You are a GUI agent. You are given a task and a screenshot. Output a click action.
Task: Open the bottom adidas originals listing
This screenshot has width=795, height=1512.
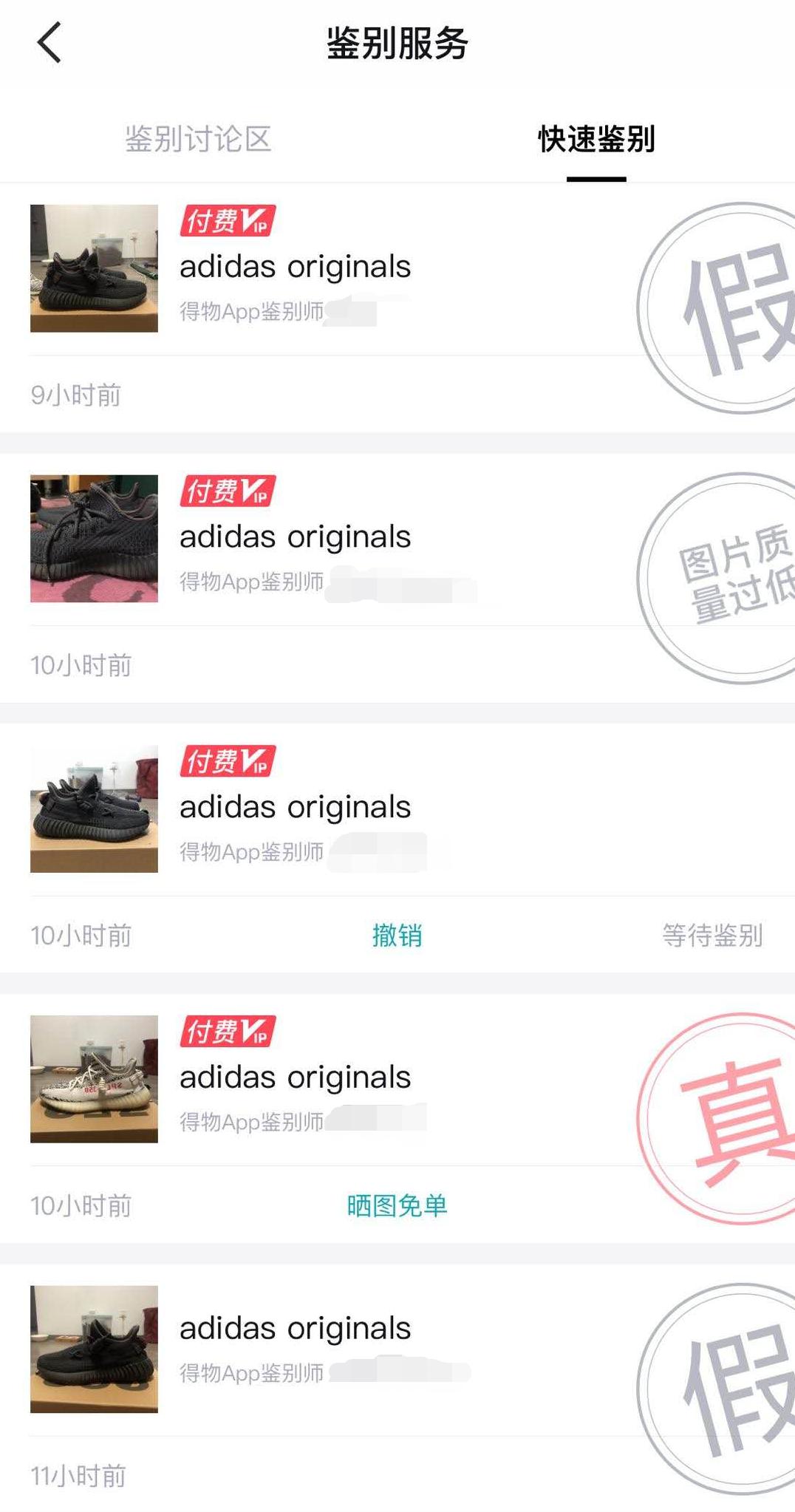(x=294, y=1328)
